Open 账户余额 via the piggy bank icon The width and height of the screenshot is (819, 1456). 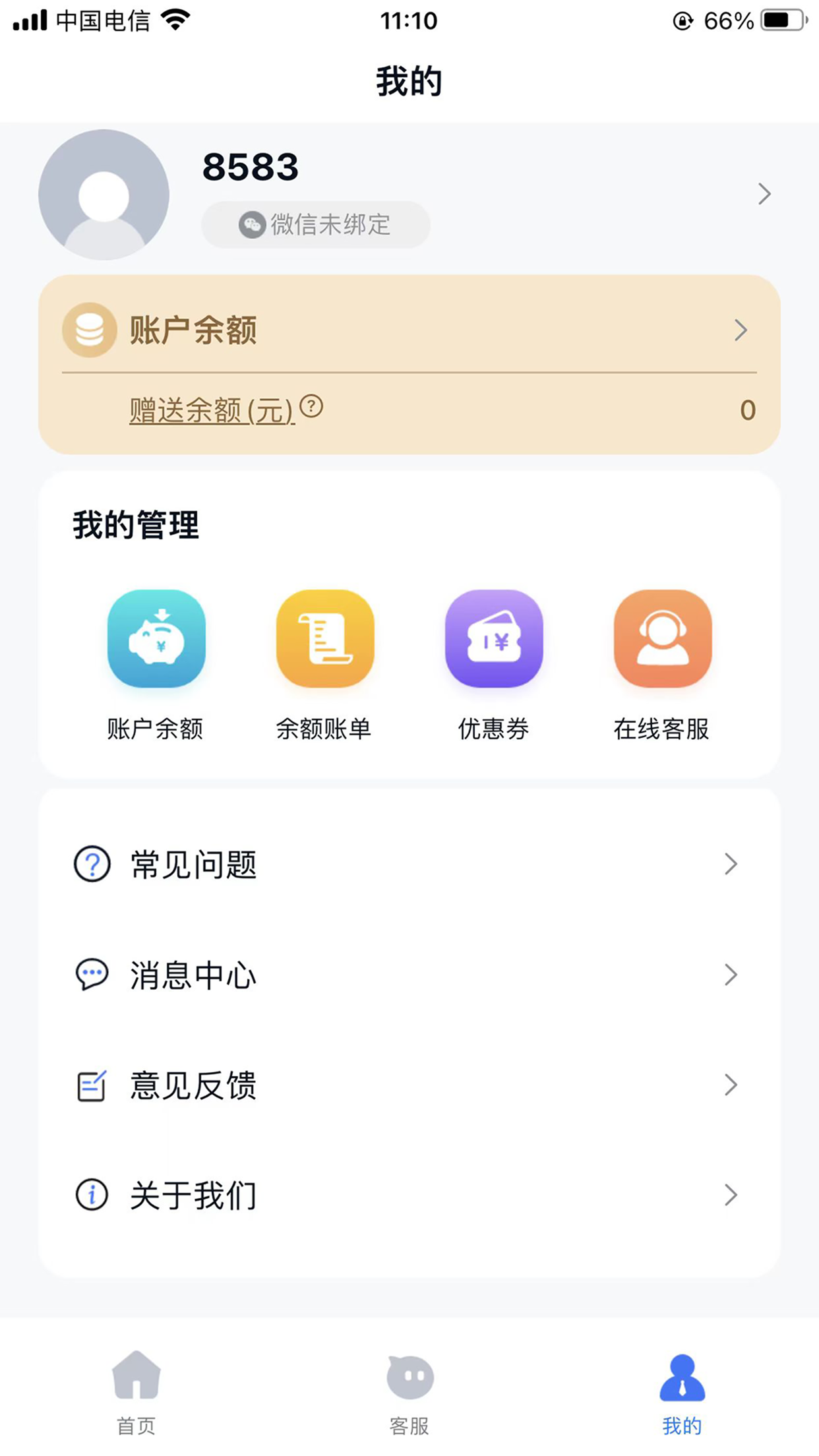(x=156, y=638)
